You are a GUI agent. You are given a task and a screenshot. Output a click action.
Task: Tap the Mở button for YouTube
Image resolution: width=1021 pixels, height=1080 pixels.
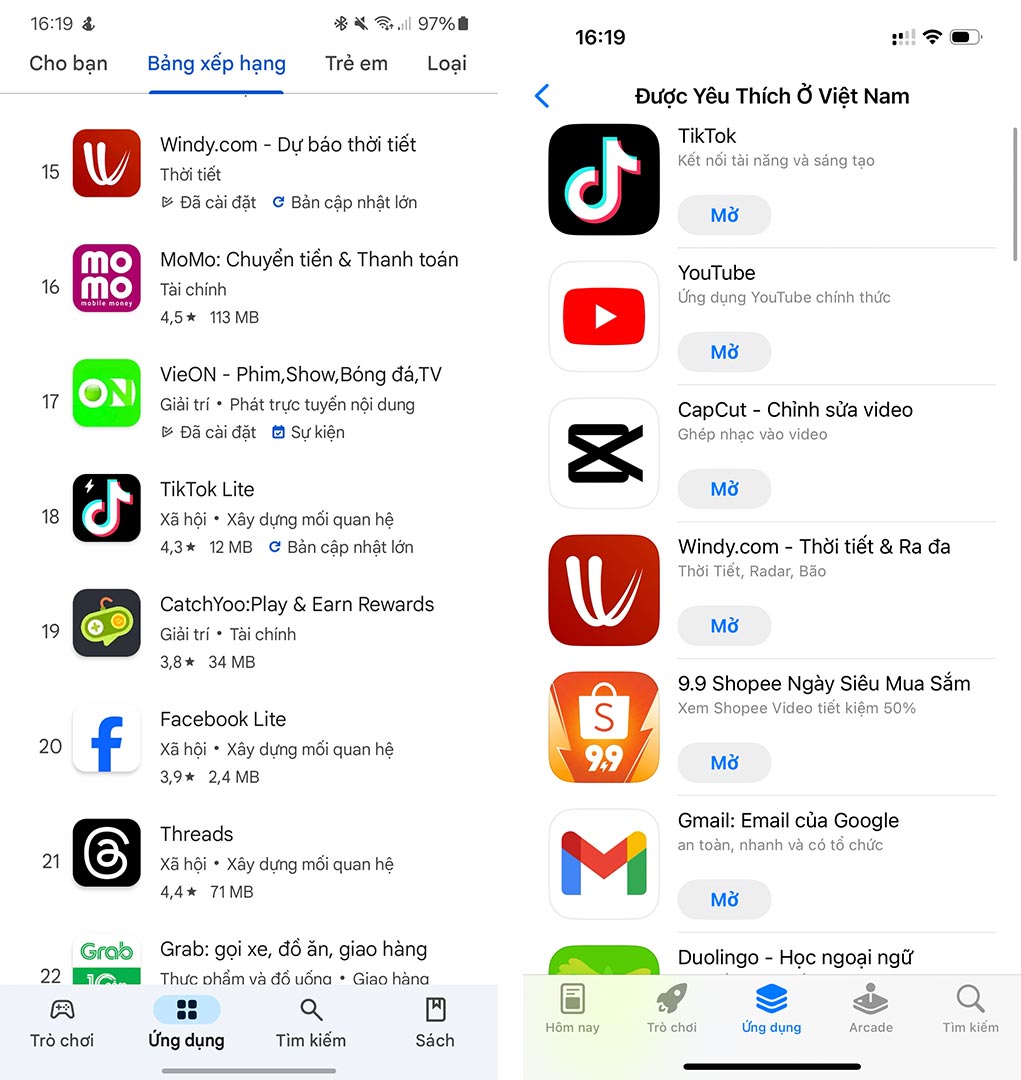coord(724,352)
